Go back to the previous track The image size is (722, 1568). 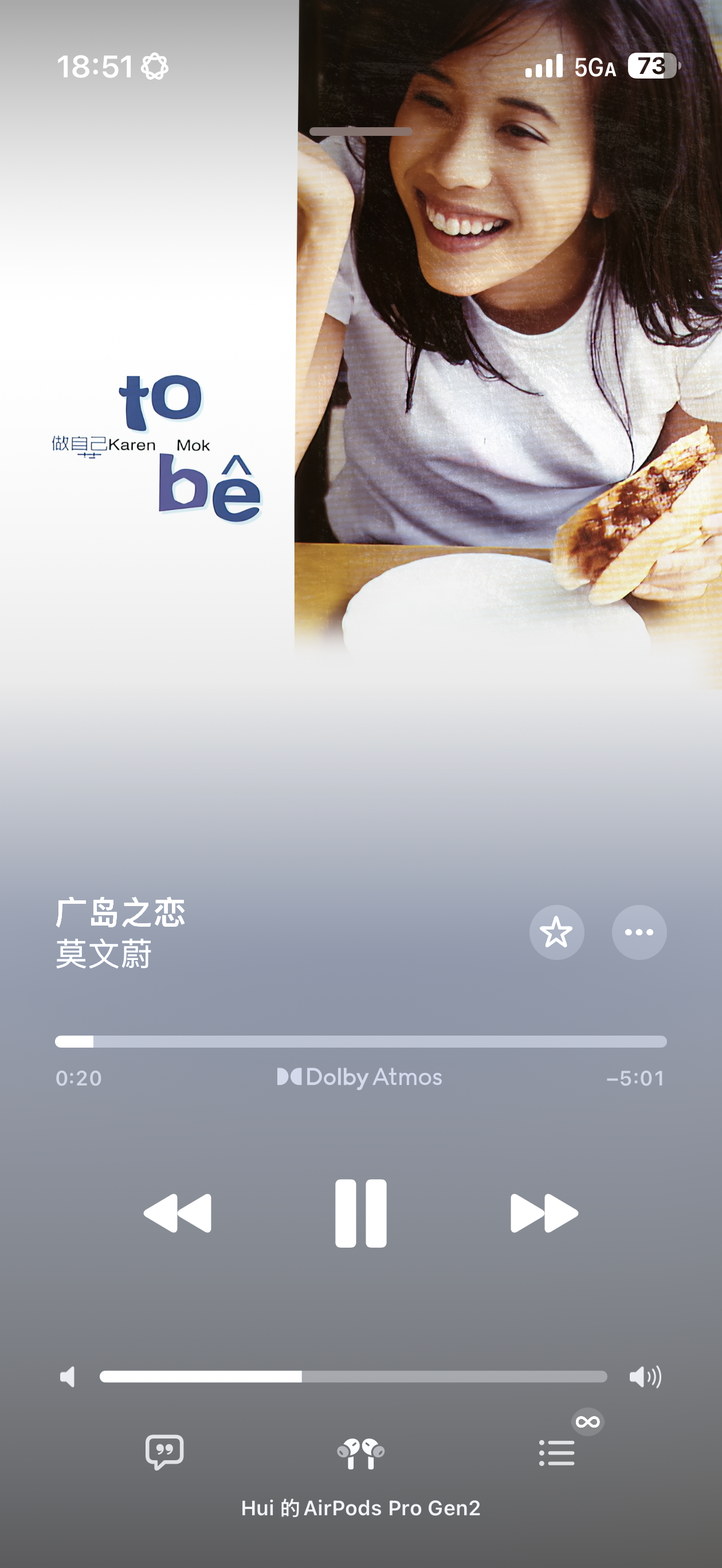178,1213
